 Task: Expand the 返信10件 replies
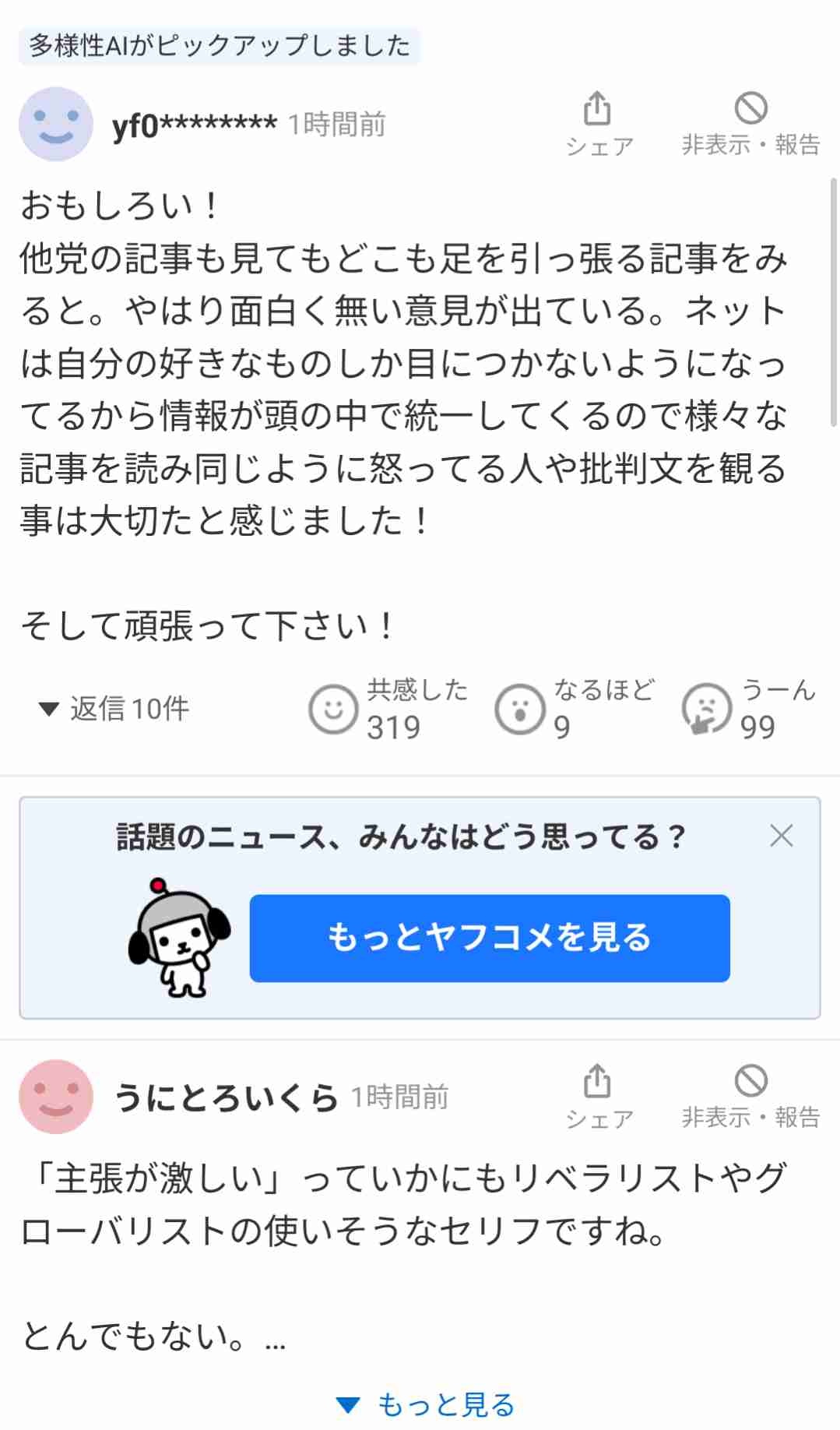(x=114, y=709)
